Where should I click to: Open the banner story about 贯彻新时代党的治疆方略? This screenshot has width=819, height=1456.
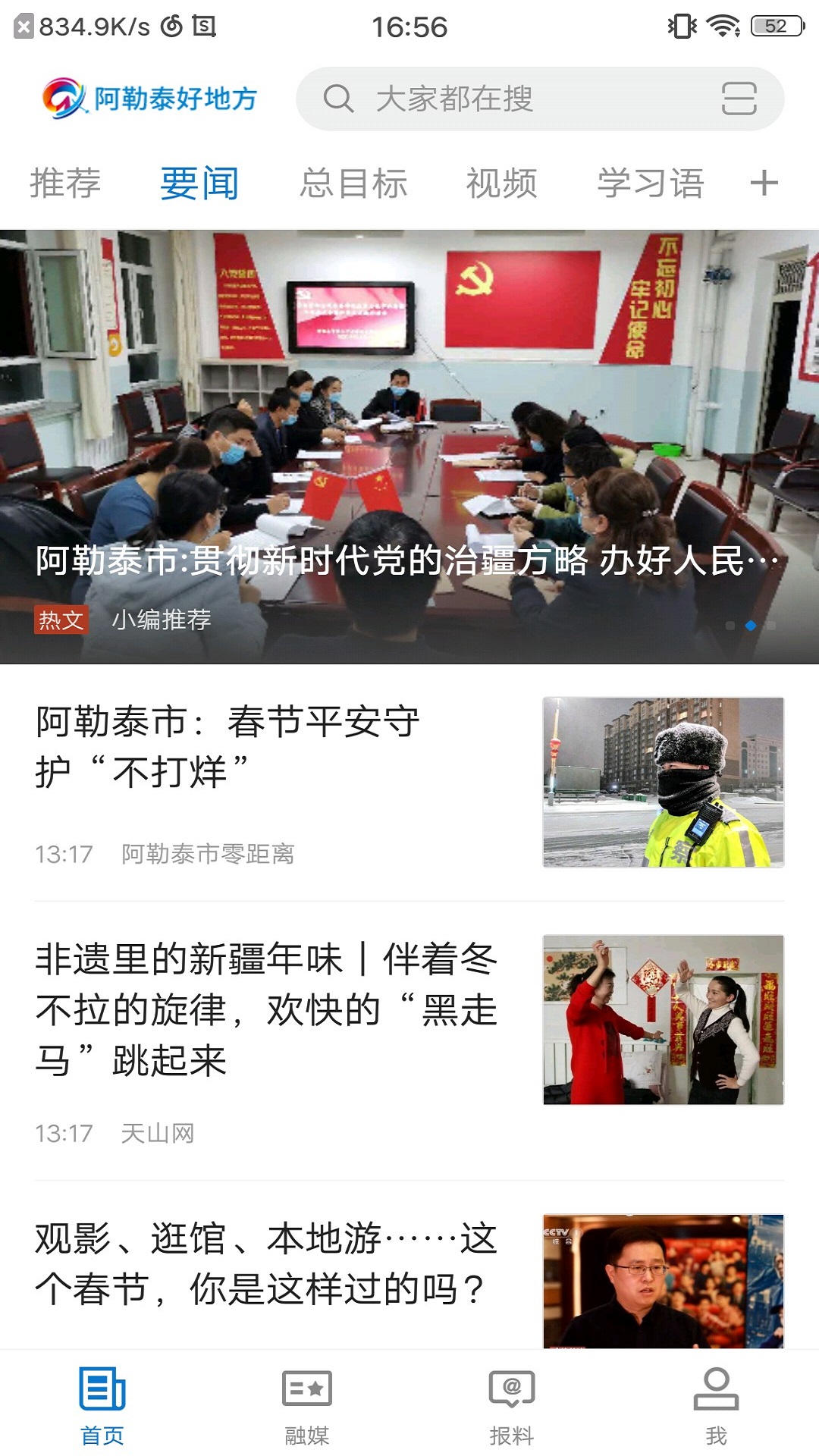[x=409, y=447]
